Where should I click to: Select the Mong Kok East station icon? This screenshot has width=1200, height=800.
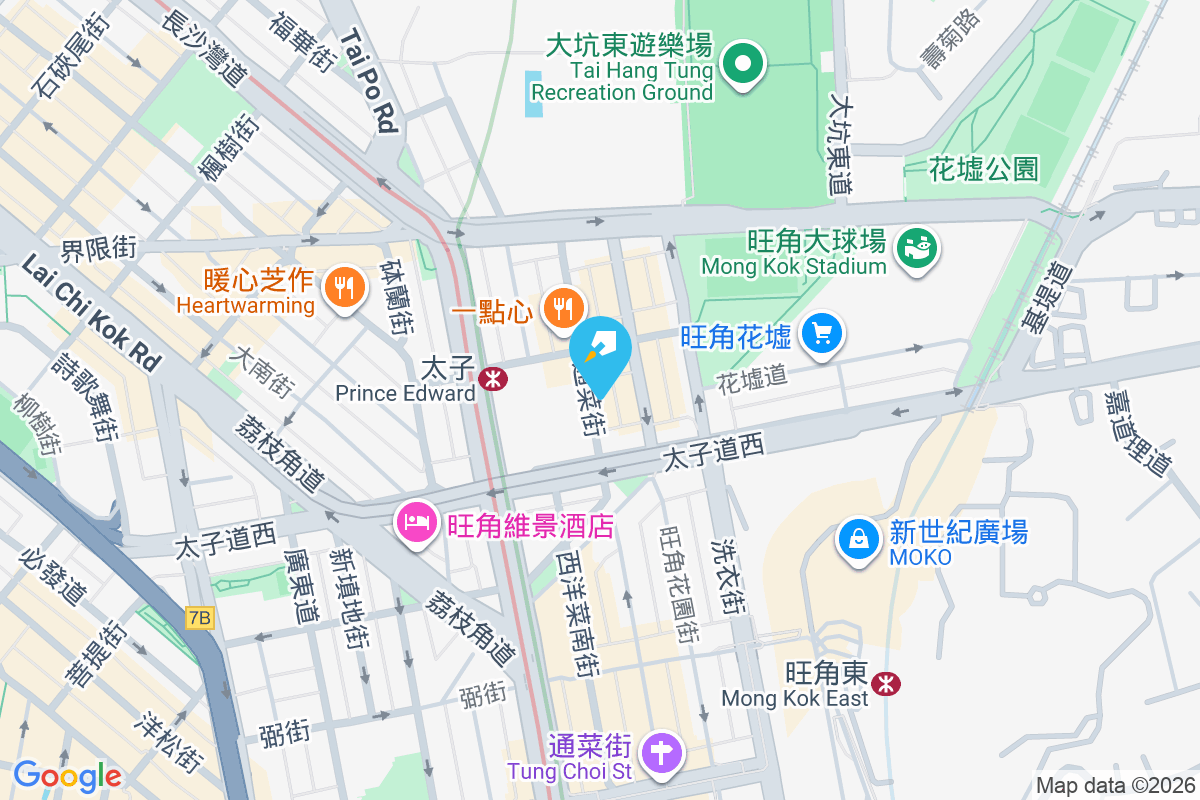point(884,683)
